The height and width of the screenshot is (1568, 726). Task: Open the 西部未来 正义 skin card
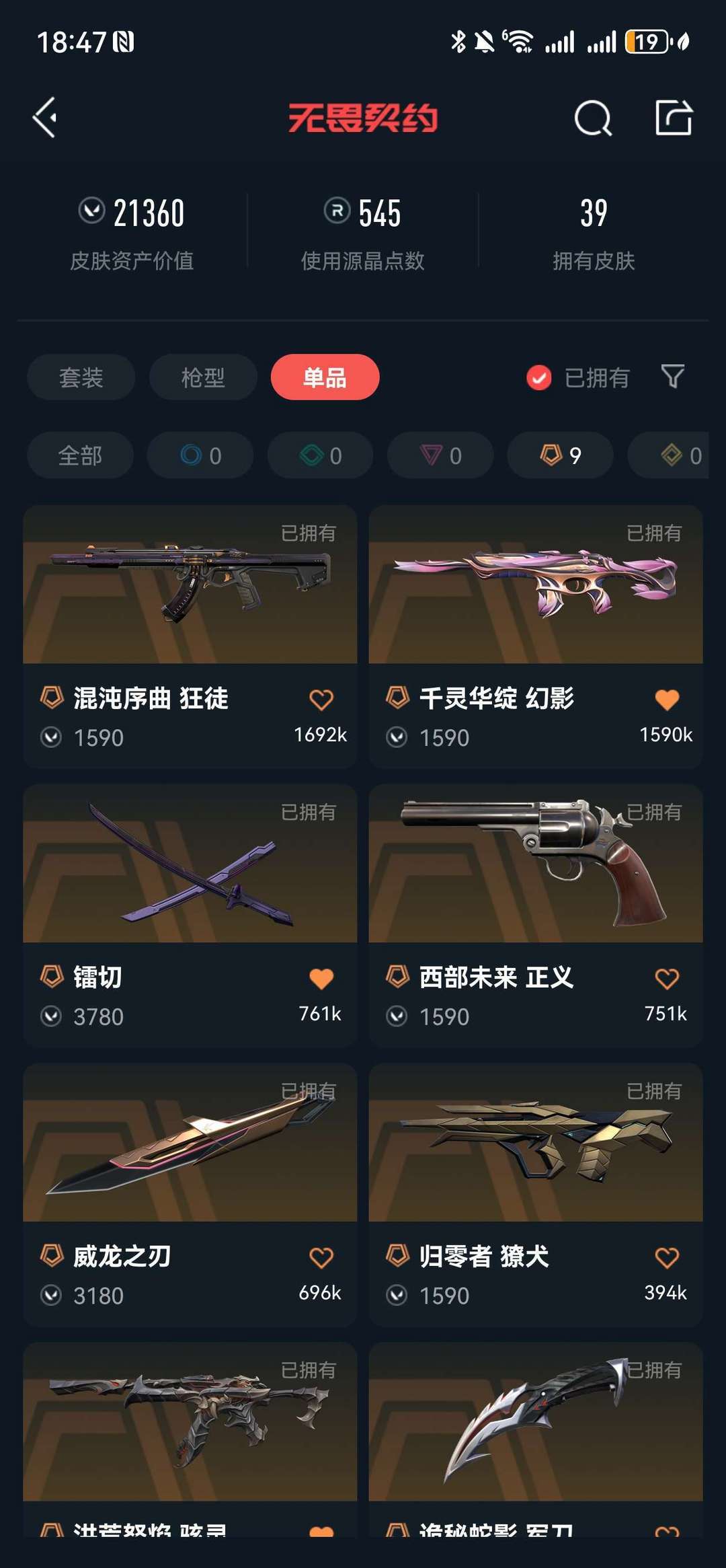tap(536, 864)
